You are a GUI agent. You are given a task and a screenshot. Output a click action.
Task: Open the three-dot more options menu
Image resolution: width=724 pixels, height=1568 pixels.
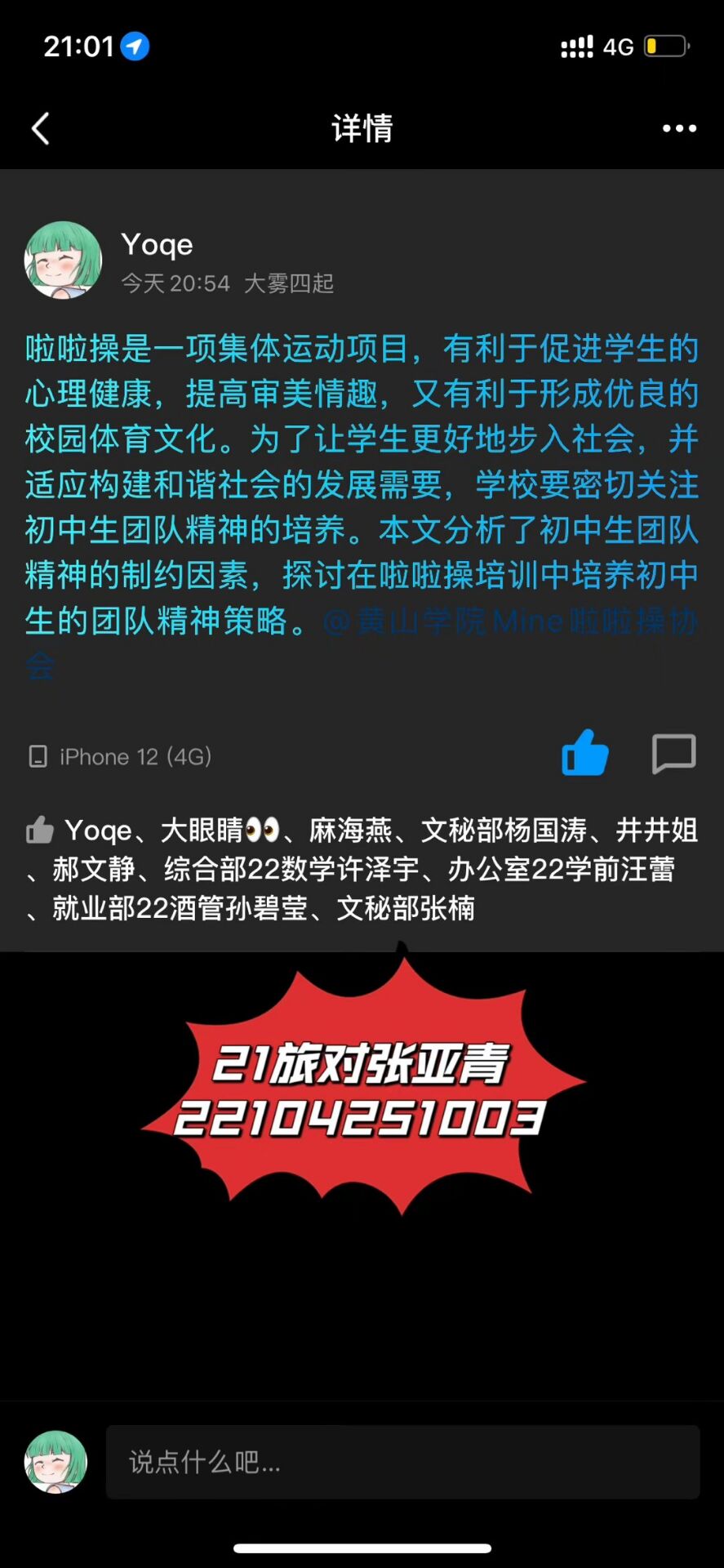(x=679, y=128)
